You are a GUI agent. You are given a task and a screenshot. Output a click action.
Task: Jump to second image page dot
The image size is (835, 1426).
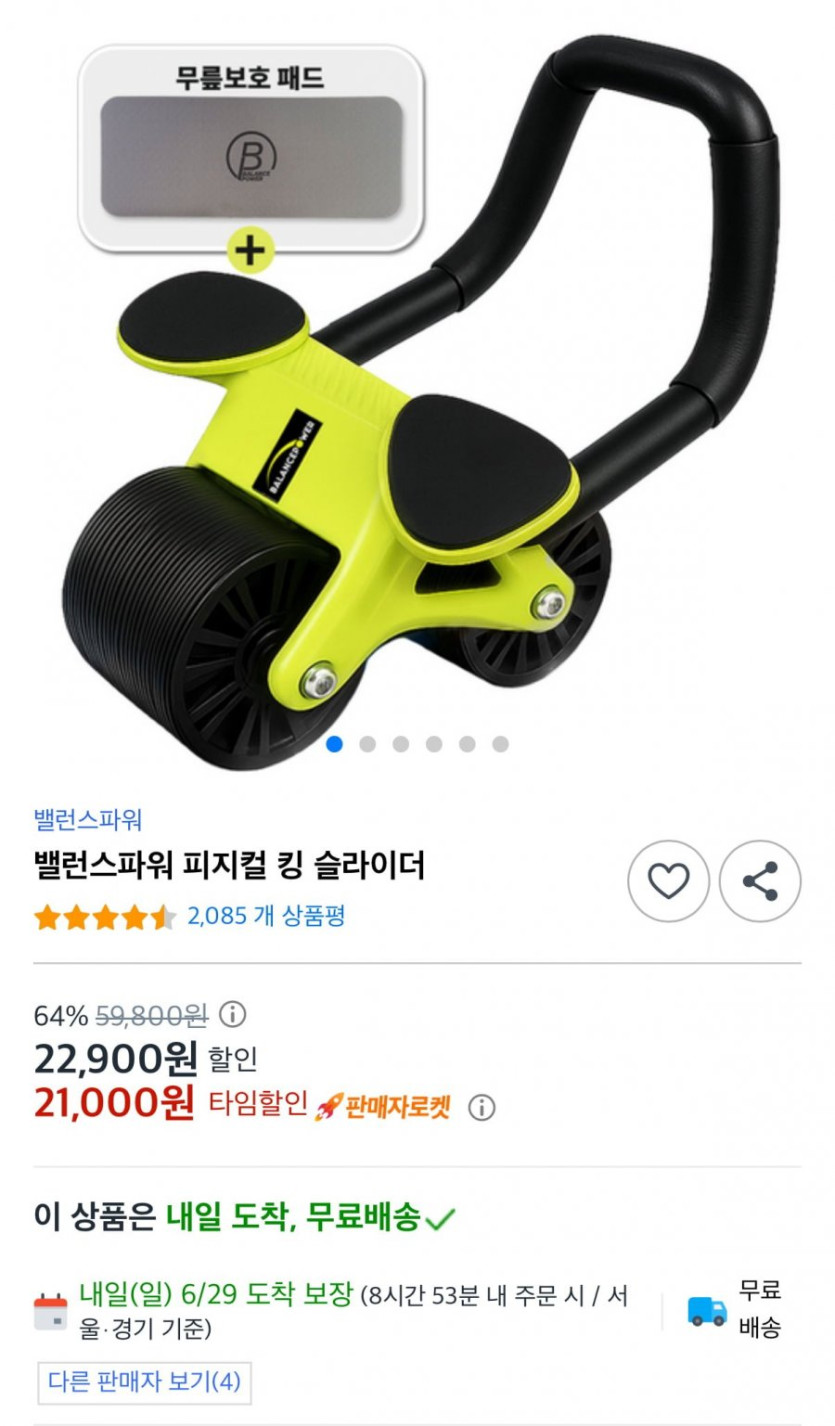tap(368, 744)
